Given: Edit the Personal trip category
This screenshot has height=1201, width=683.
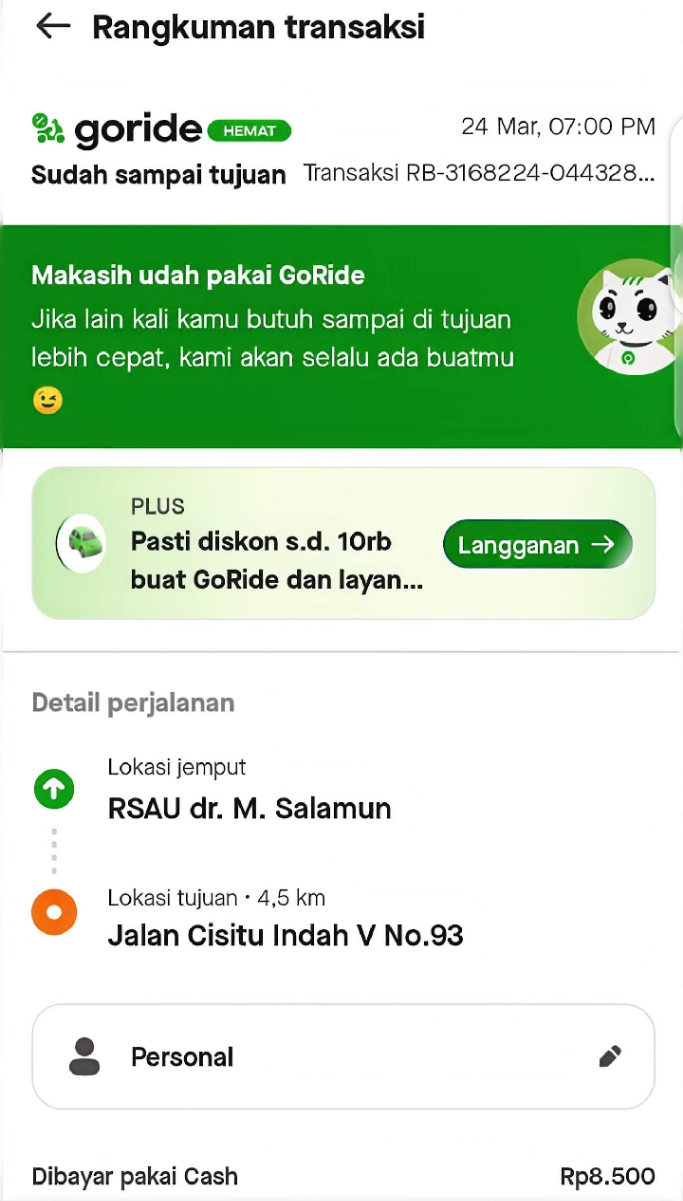Looking at the screenshot, I should pyautogui.click(x=610, y=1057).
